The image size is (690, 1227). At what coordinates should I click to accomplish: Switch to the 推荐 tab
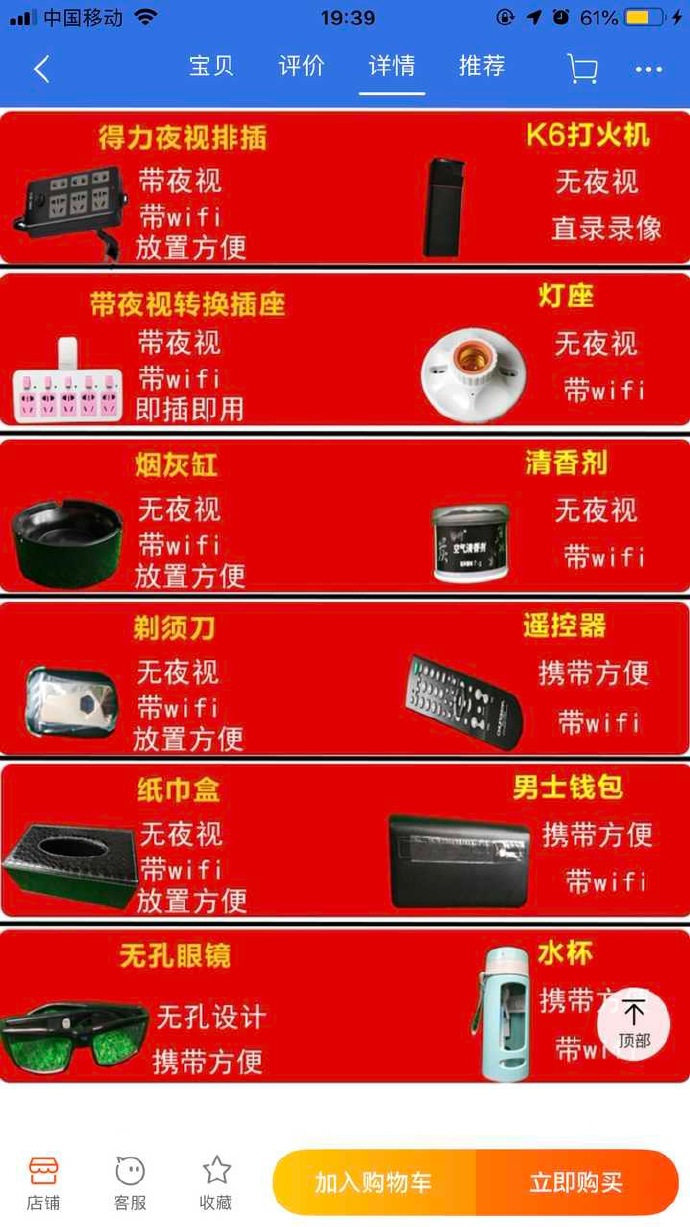coord(482,67)
